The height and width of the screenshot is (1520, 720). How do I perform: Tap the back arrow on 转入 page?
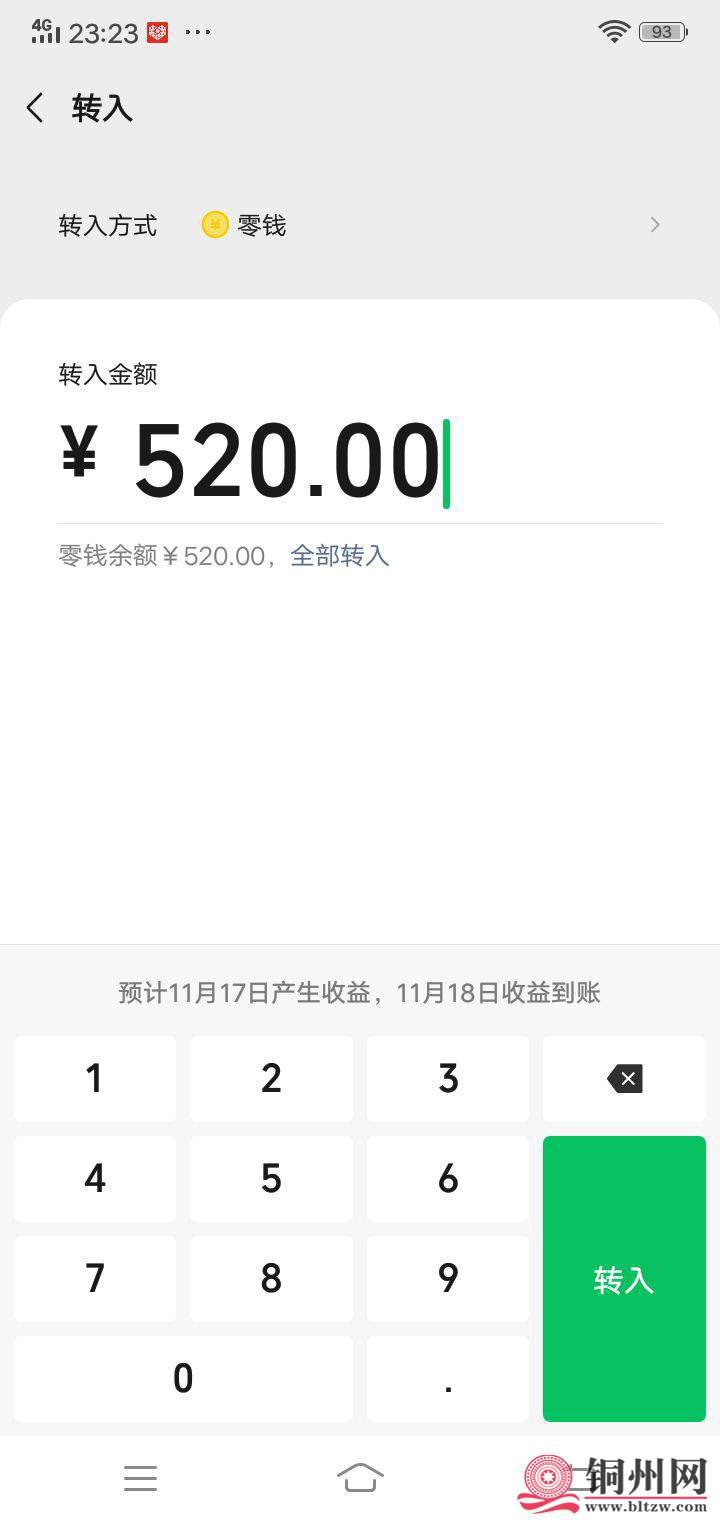34,107
